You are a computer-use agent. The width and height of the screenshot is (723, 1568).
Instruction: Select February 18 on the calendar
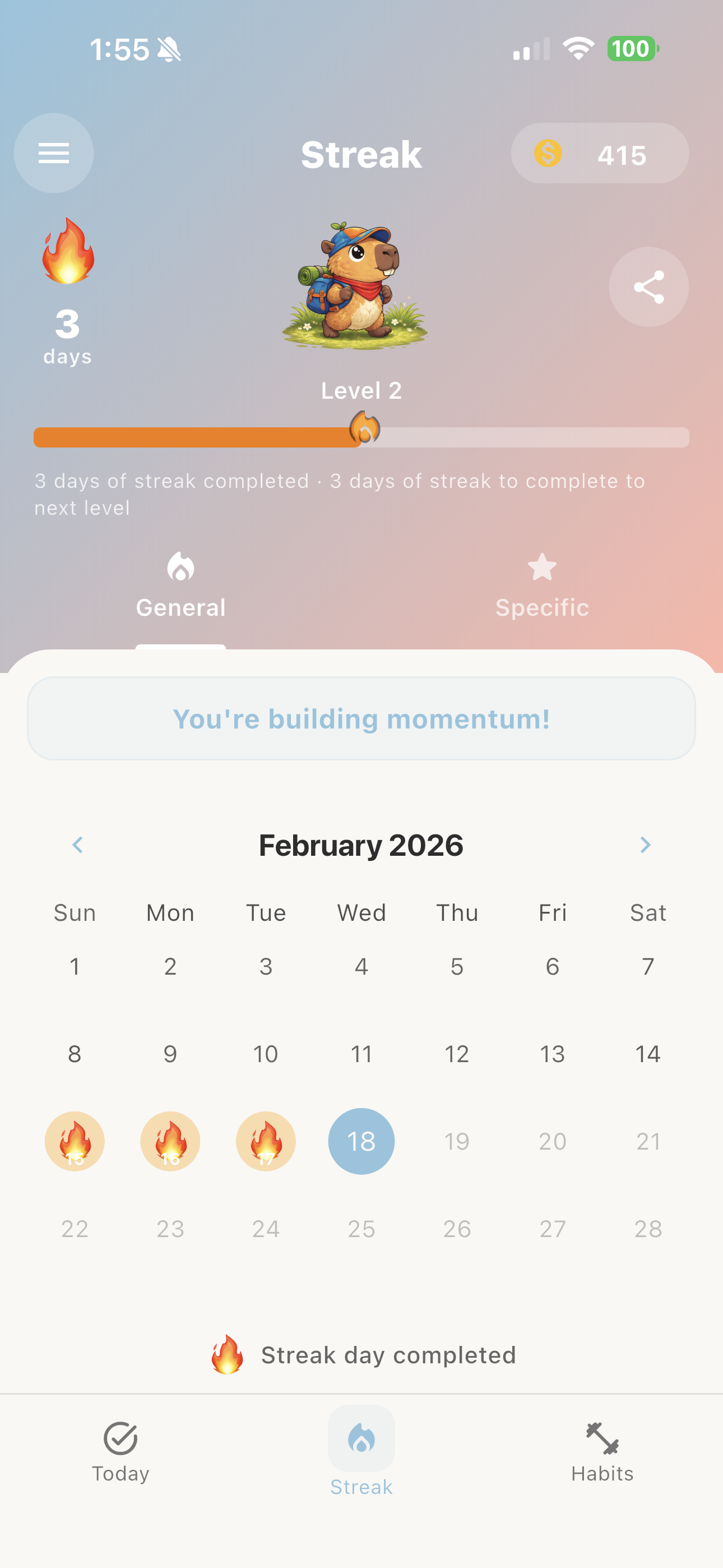(x=361, y=1141)
